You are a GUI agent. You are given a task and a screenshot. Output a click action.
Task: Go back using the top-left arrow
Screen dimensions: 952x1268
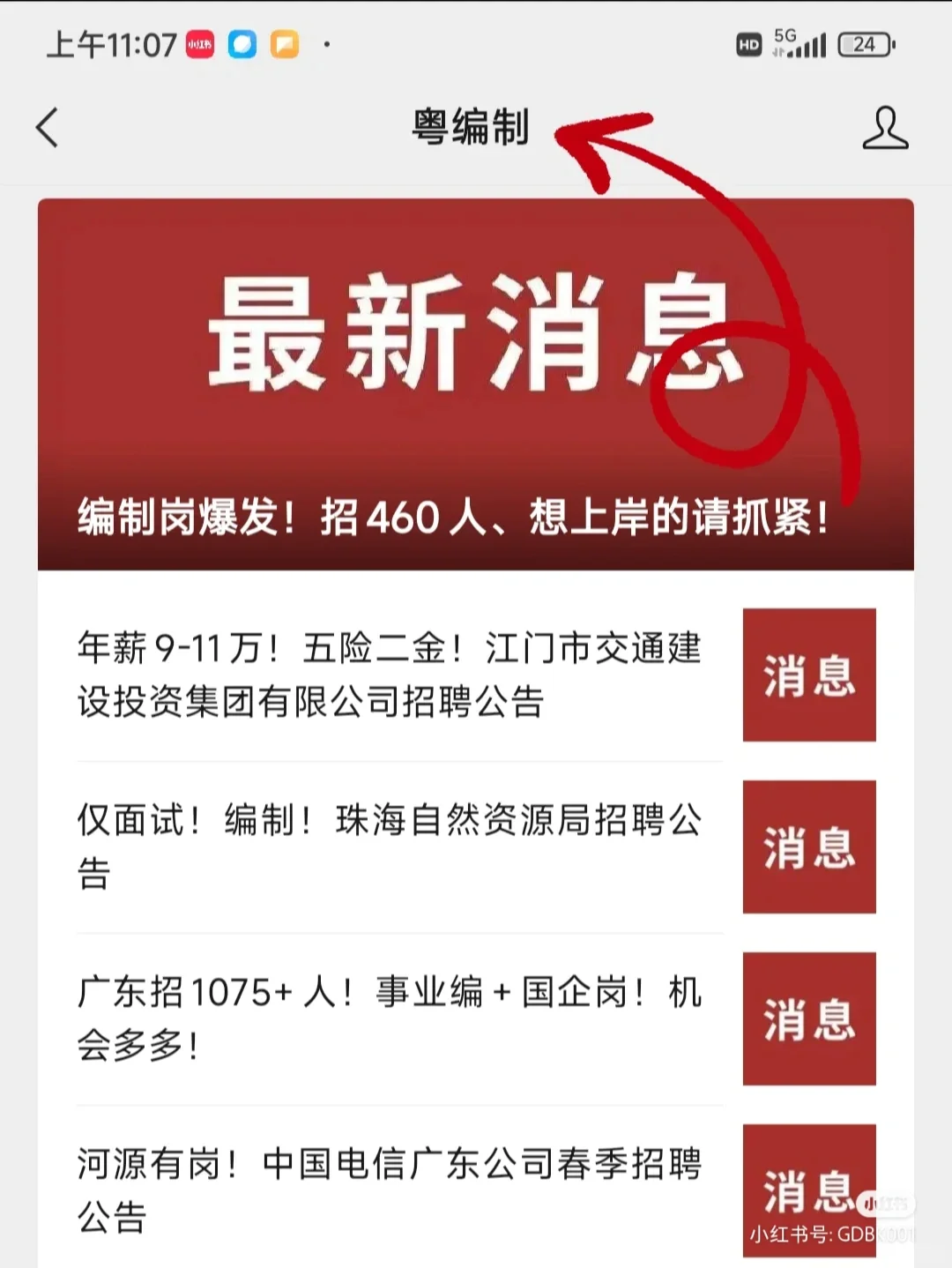(48, 128)
